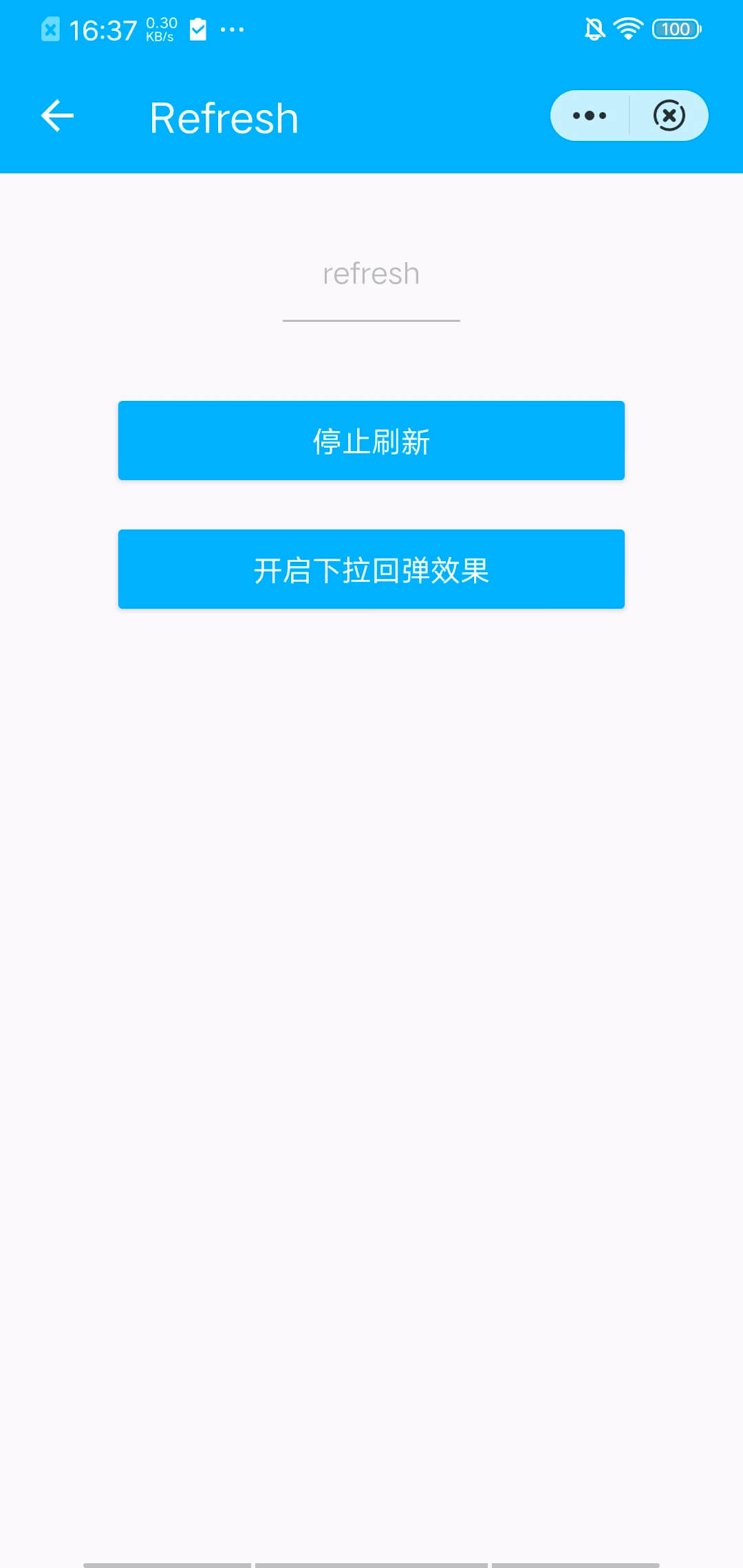Tap the underline below the refresh input
This screenshot has height=1568, width=743.
(x=371, y=320)
